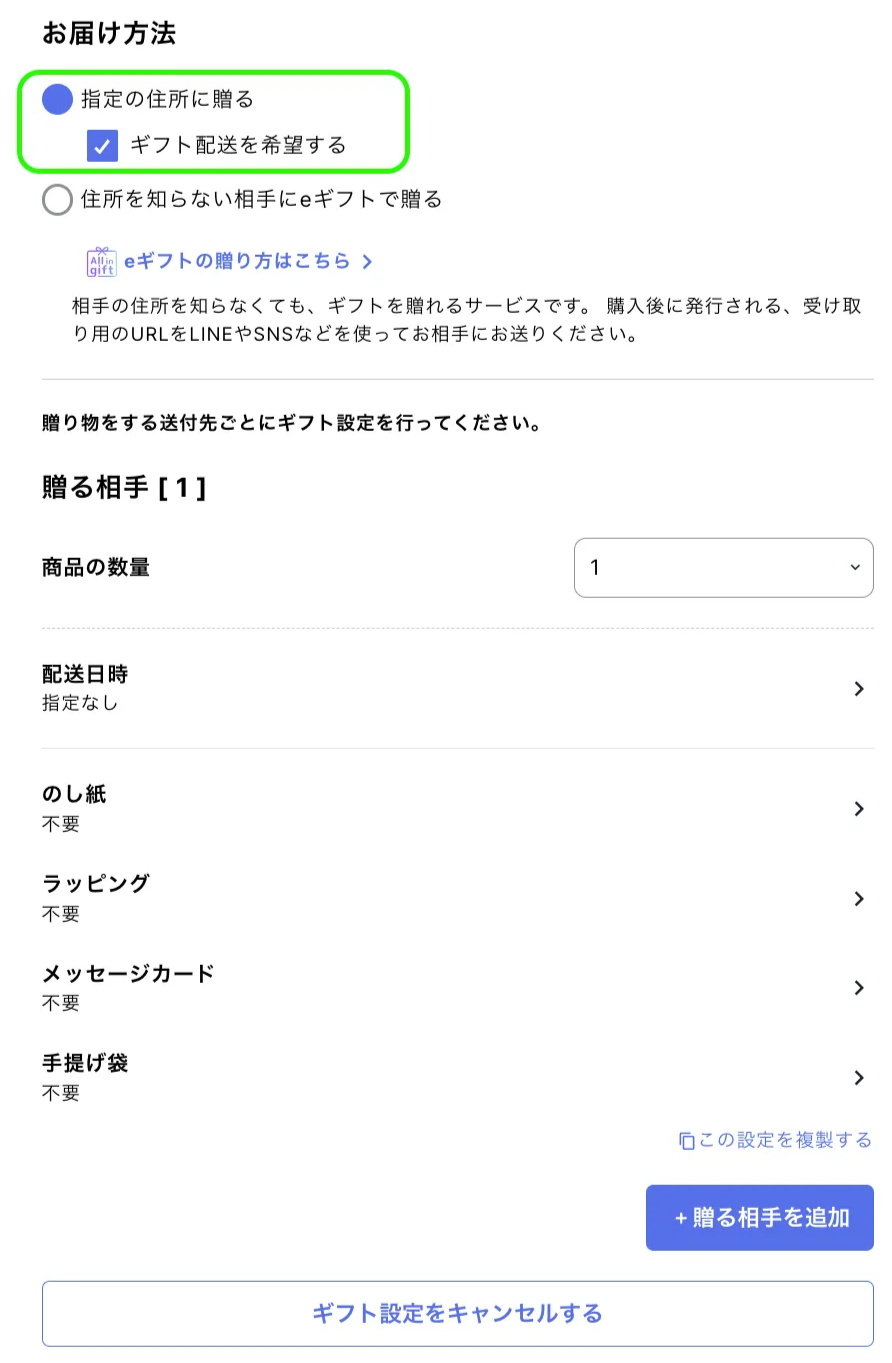
Task: Open 商品の数量 quantity dropdown
Action: (723, 568)
